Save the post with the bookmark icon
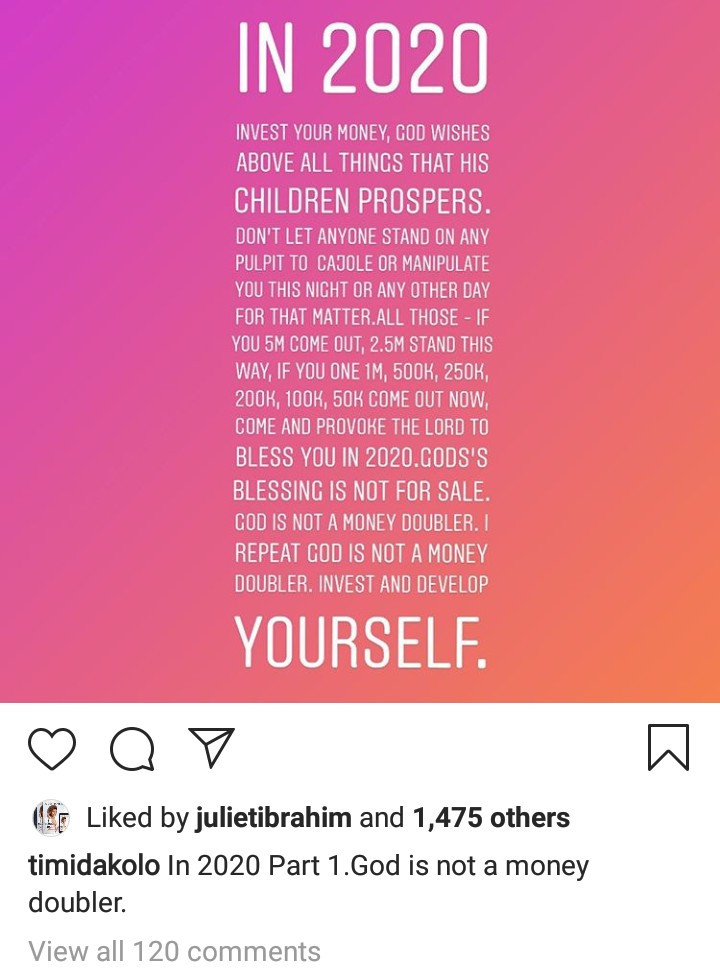The width and height of the screenshot is (720, 978). (x=668, y=748)
